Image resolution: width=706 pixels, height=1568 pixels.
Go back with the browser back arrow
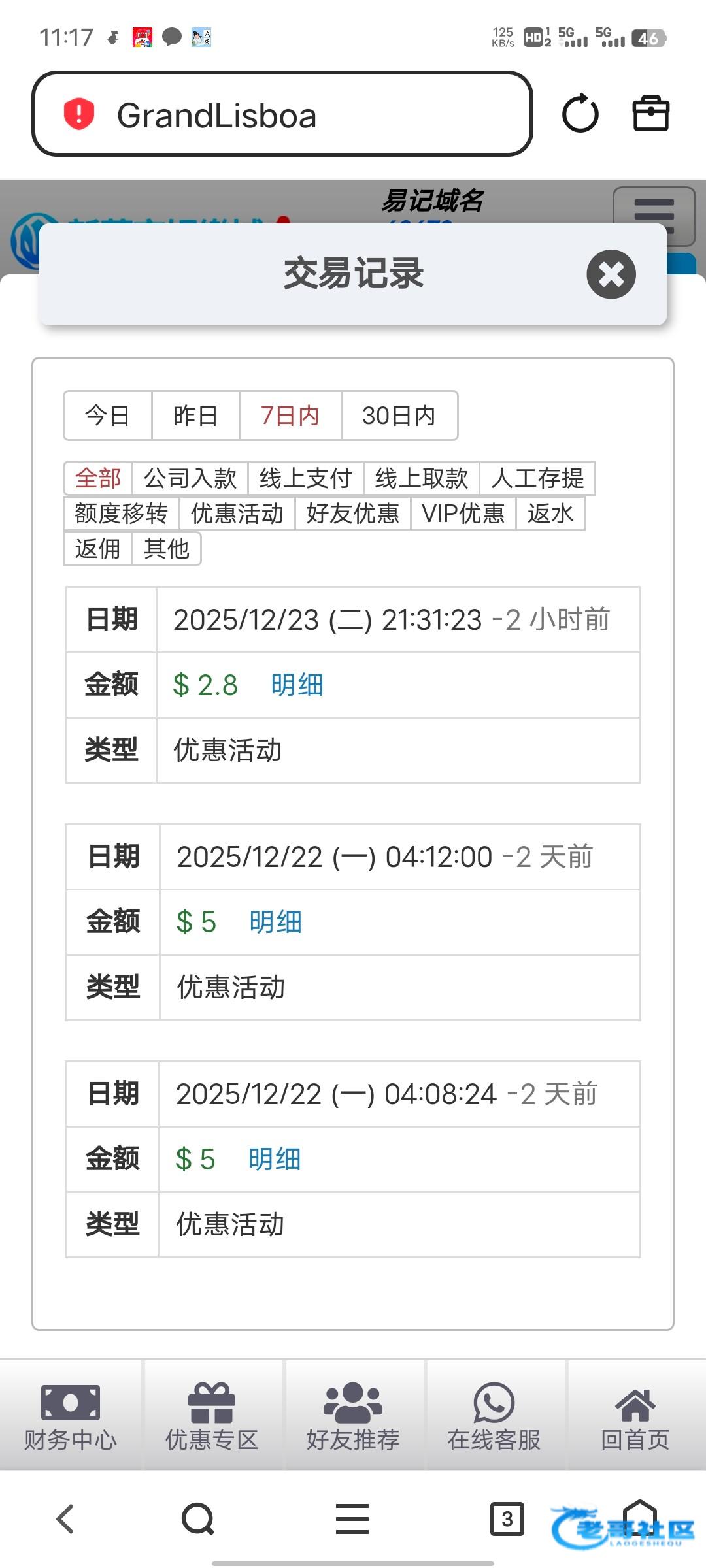65,1518
